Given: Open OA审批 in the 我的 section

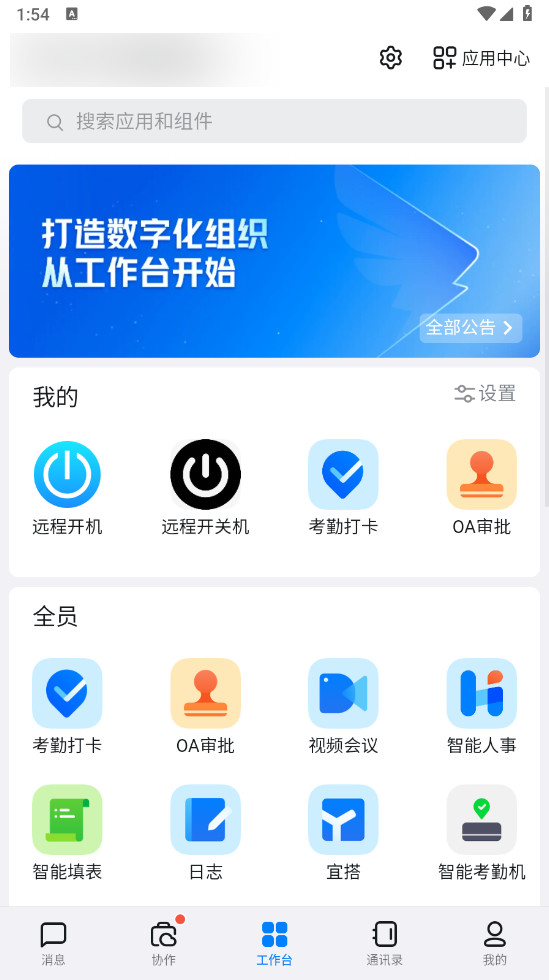Looking at the screenshot, I should (481, 488).
